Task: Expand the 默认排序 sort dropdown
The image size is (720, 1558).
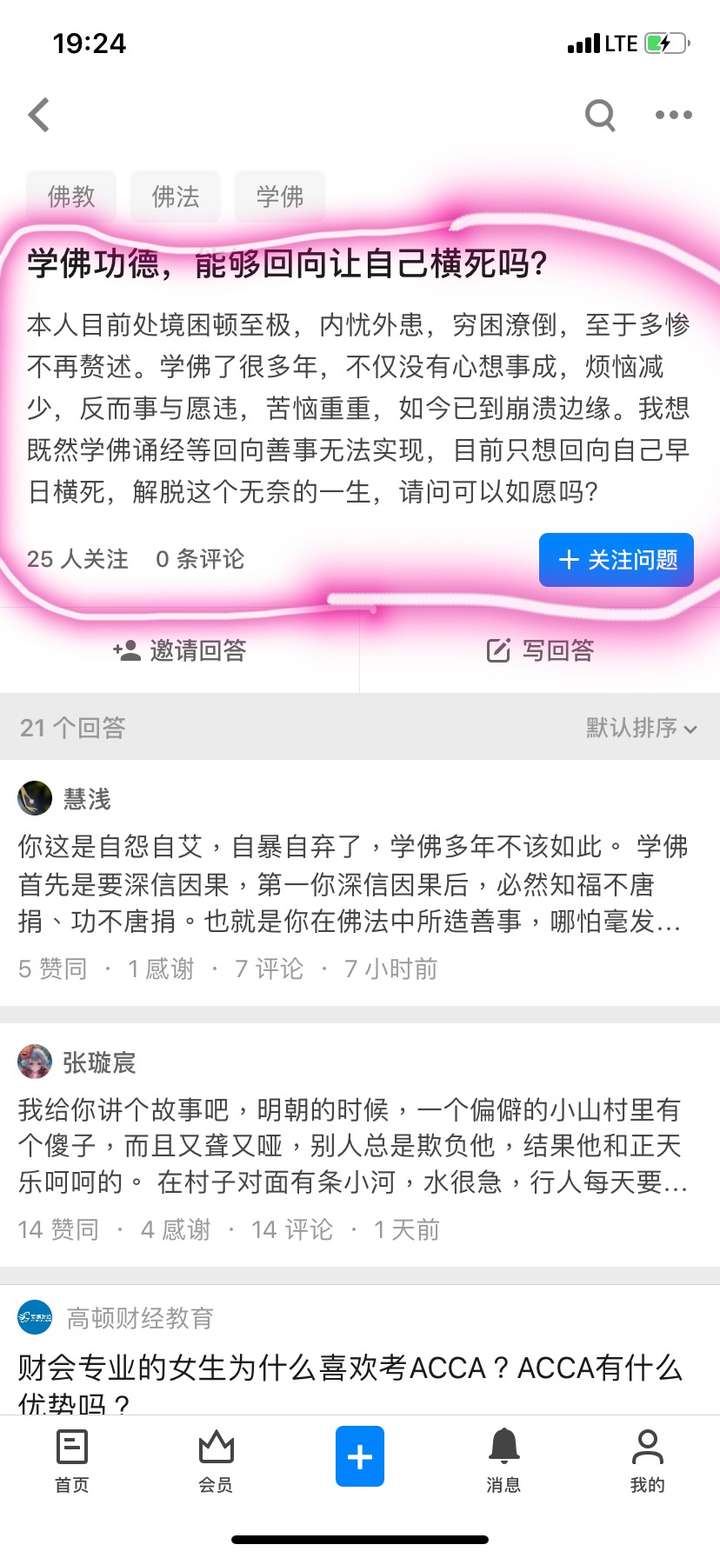Action: click(640, 727)
